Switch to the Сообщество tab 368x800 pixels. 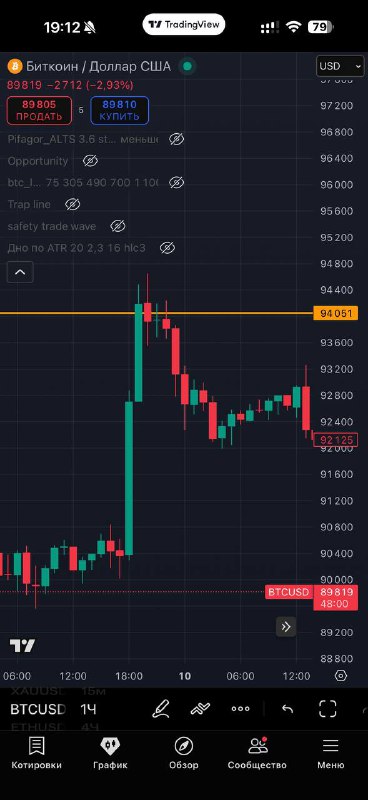[x=257, y=753]
